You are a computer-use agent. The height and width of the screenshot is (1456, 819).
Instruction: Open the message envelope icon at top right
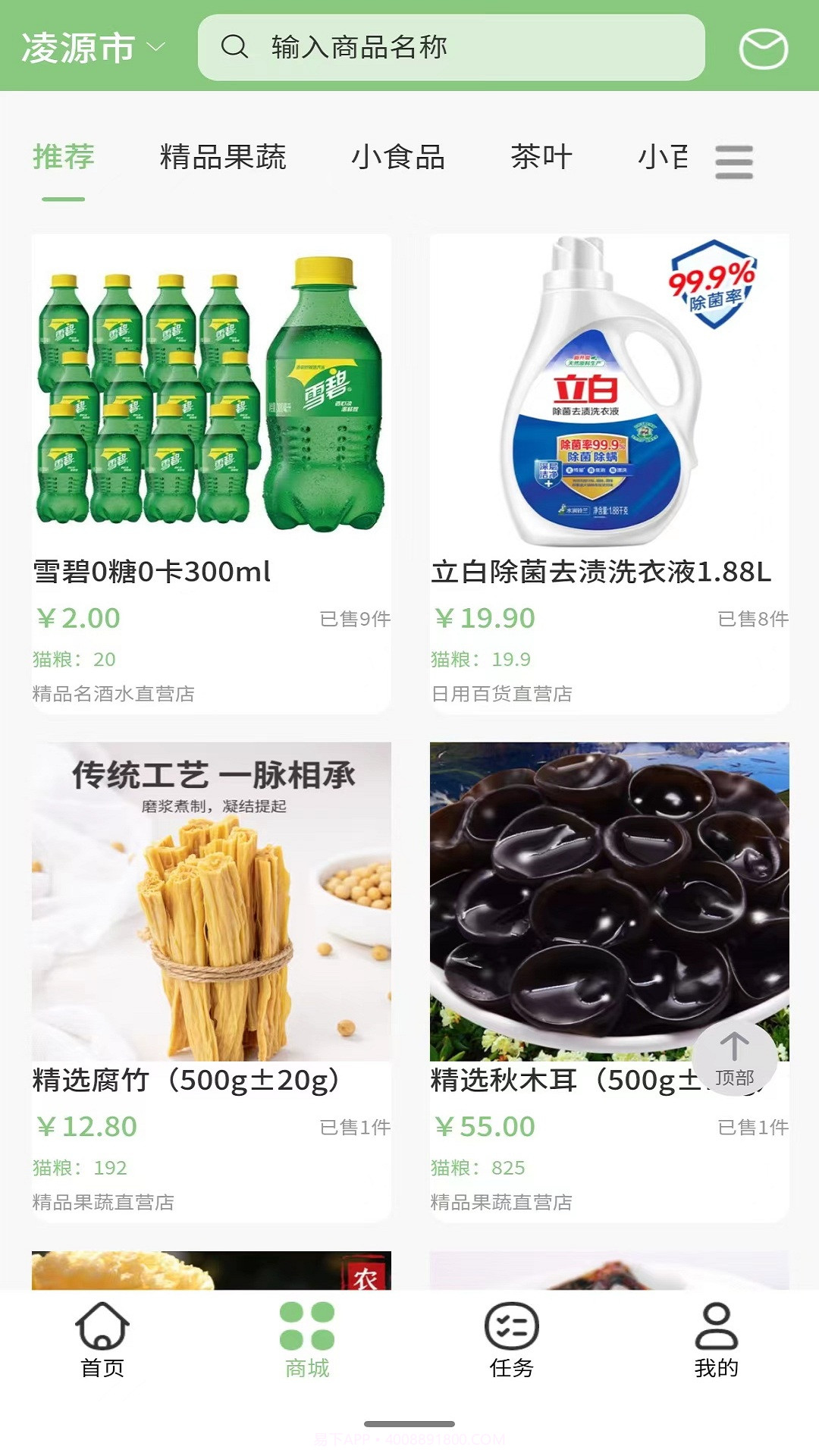[764, 47]
